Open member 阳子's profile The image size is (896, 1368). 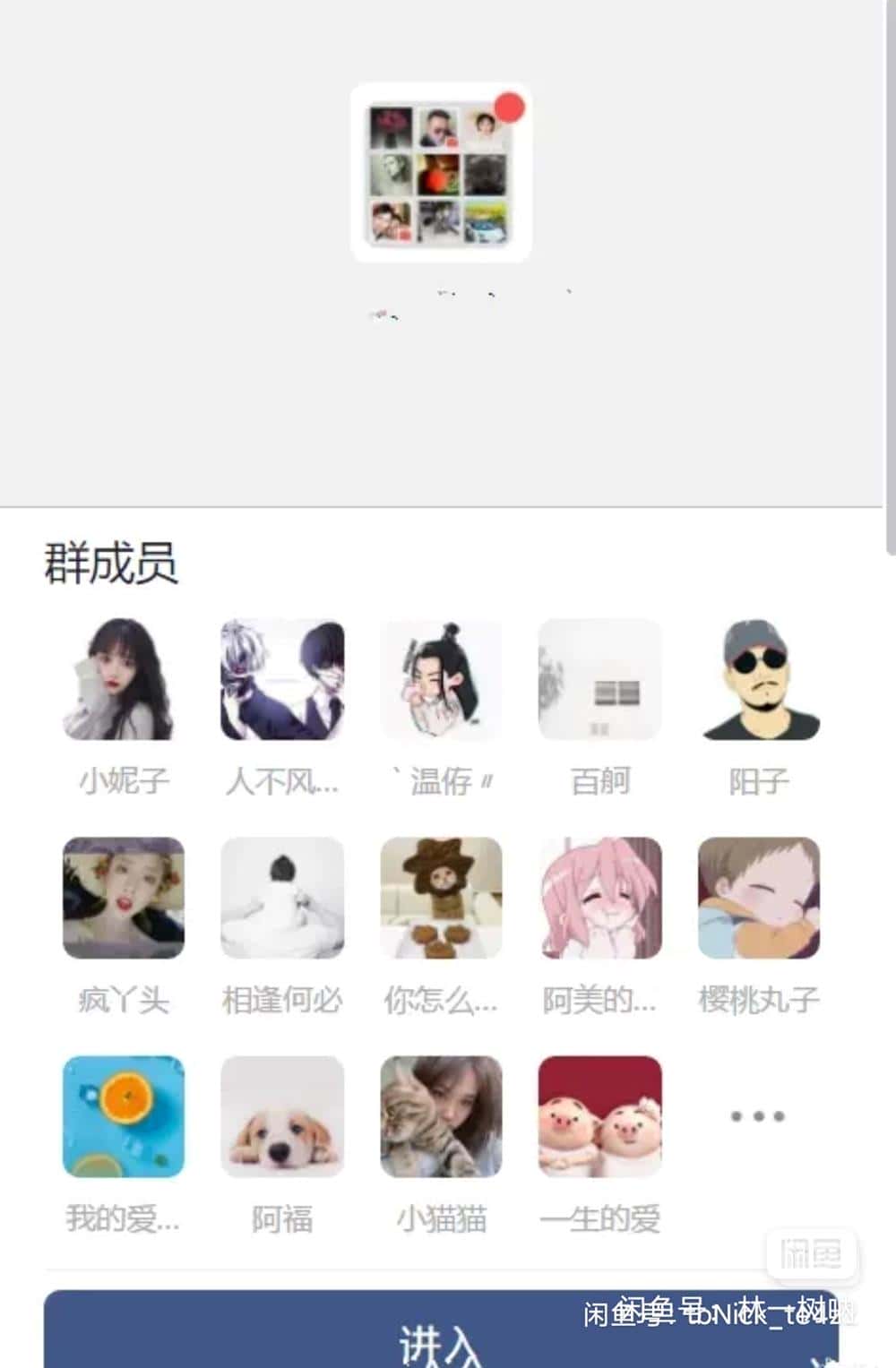758,679
